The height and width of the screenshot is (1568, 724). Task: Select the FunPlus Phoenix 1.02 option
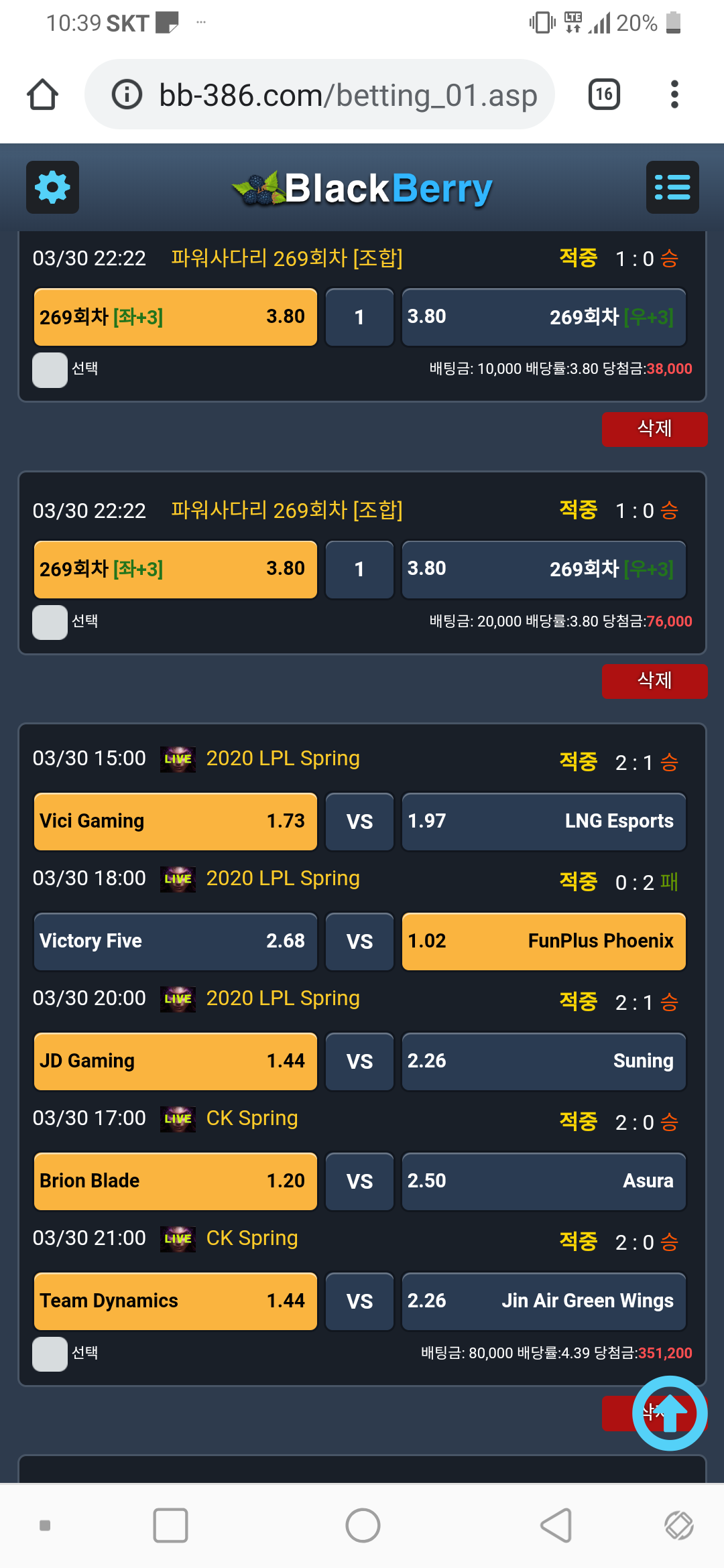[544, 941]
